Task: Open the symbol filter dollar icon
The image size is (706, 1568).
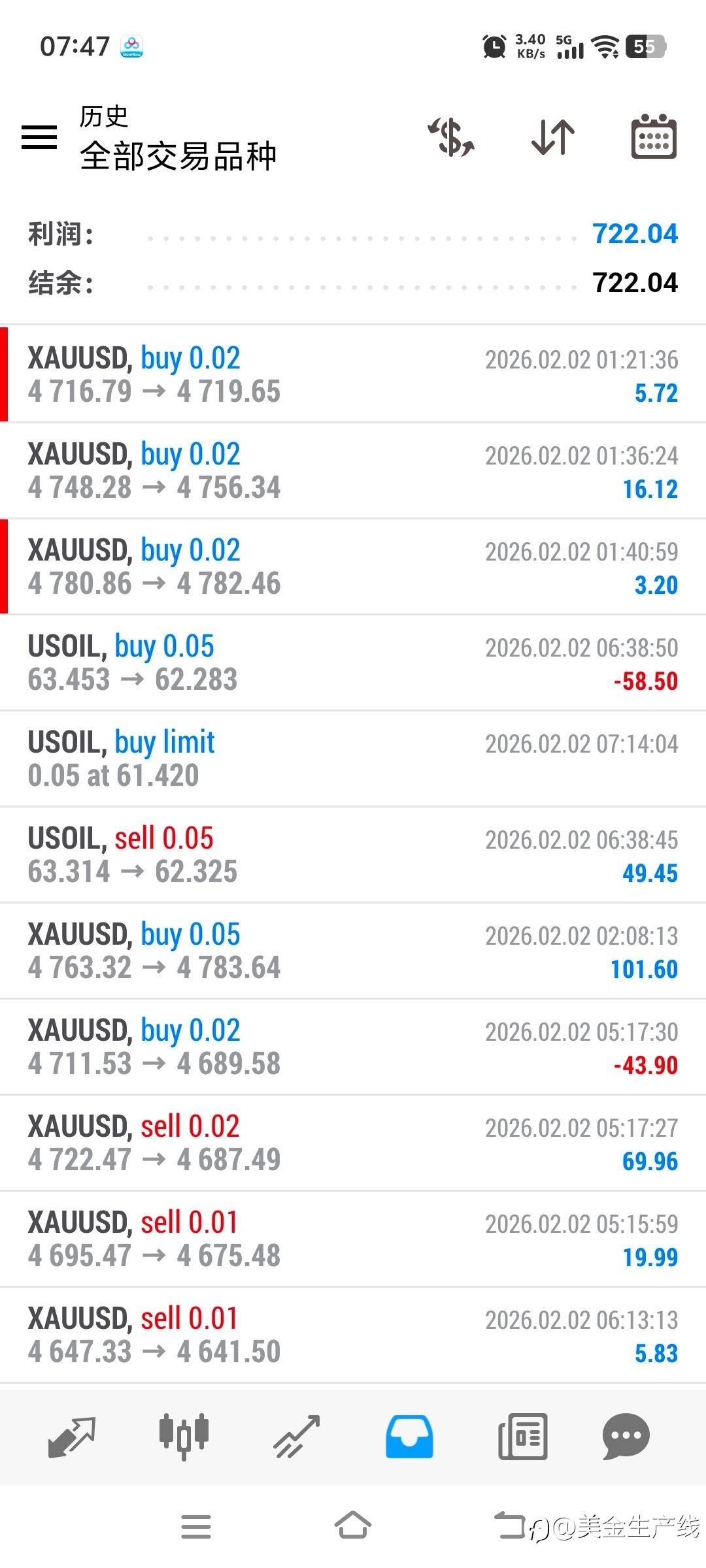Action: [x=451, y=137]
